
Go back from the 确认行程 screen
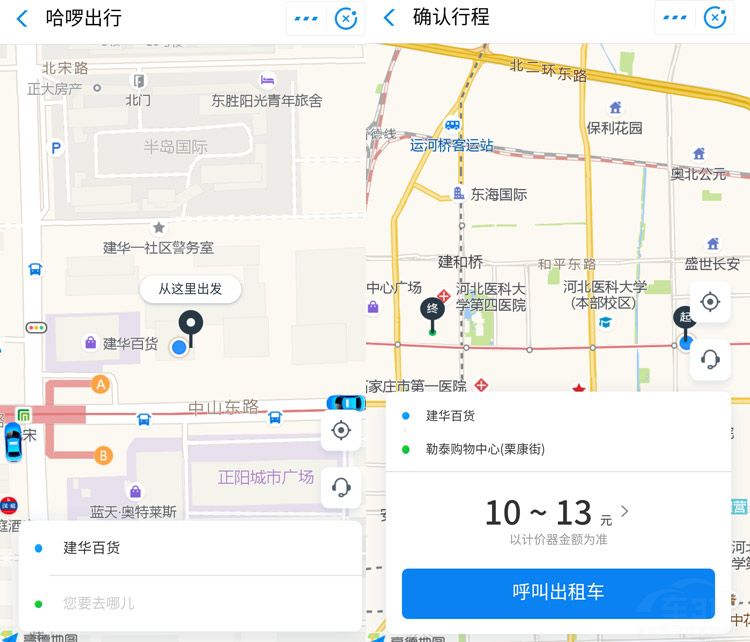tap(390, 18)
